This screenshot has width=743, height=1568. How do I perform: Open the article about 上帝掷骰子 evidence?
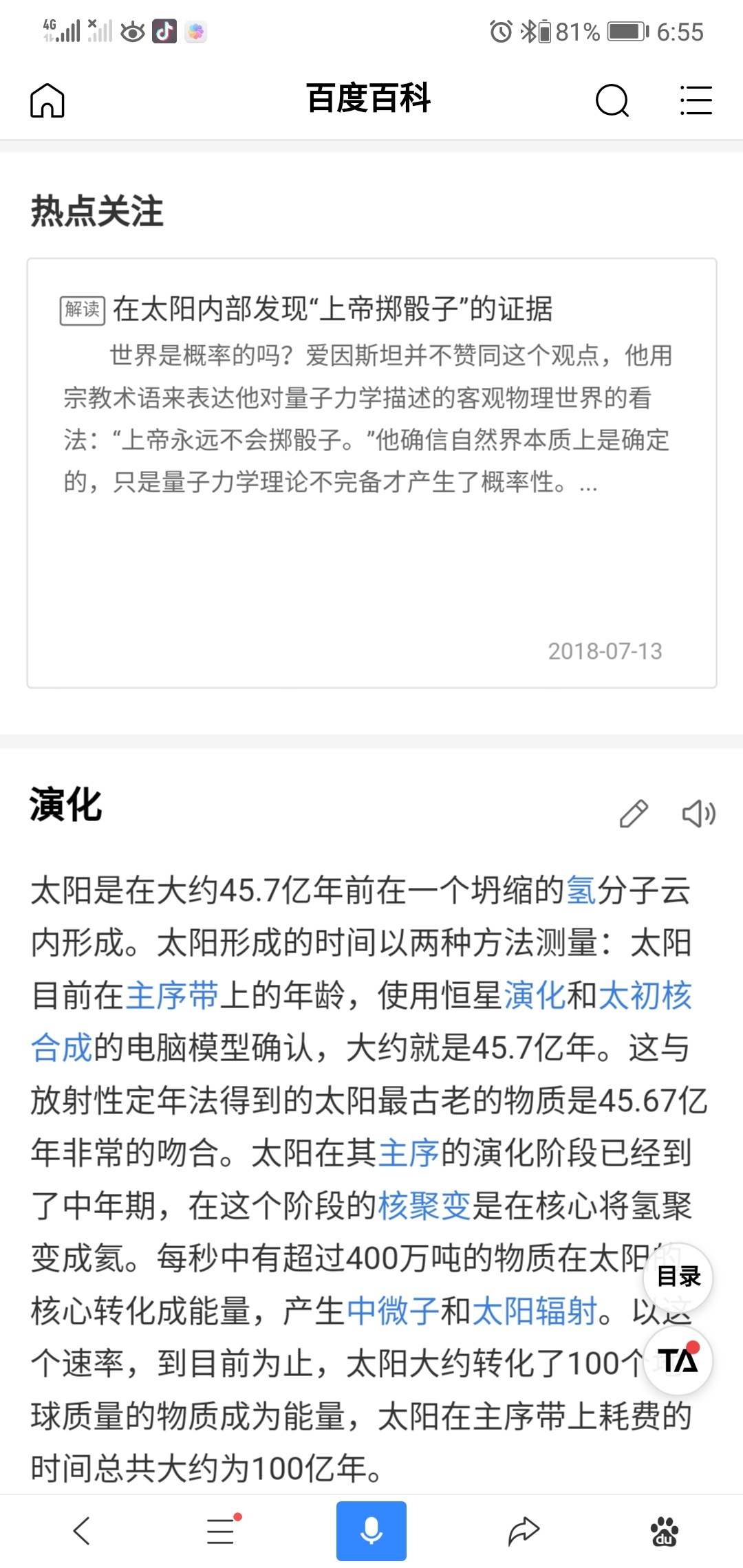point(371,473)
